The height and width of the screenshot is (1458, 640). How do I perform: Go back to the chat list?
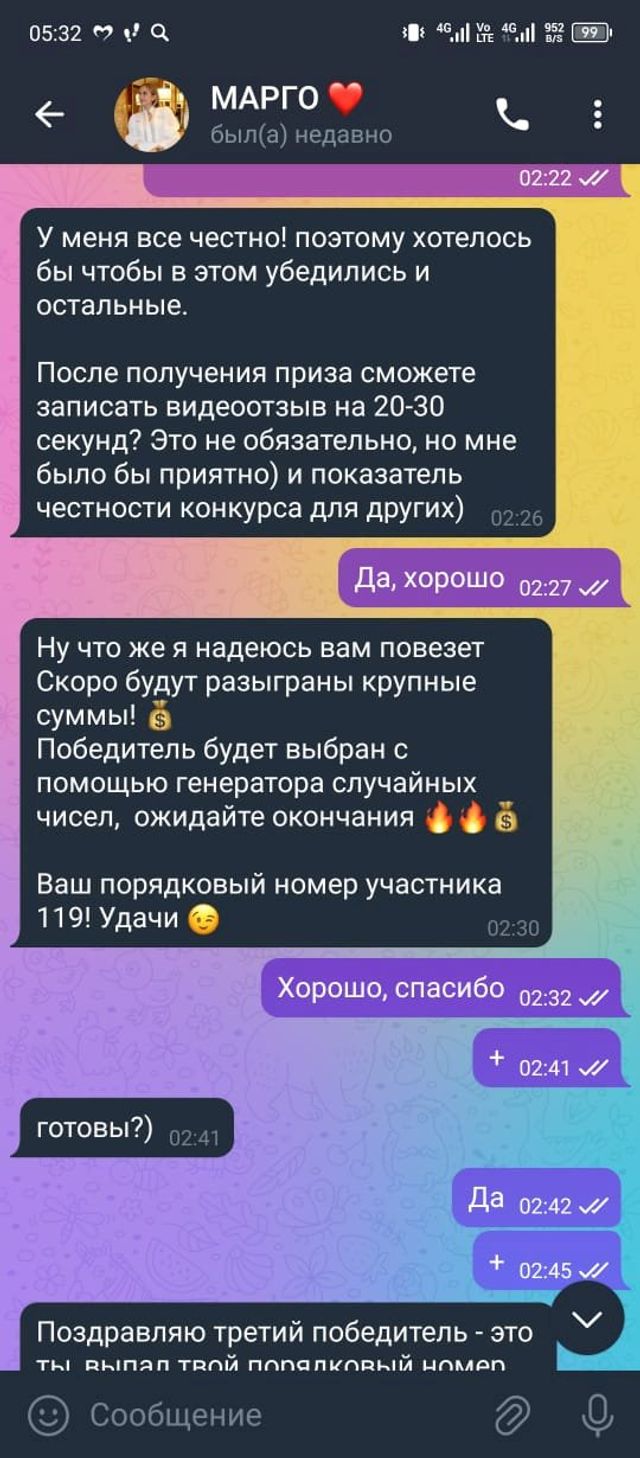tap(49, 116)
